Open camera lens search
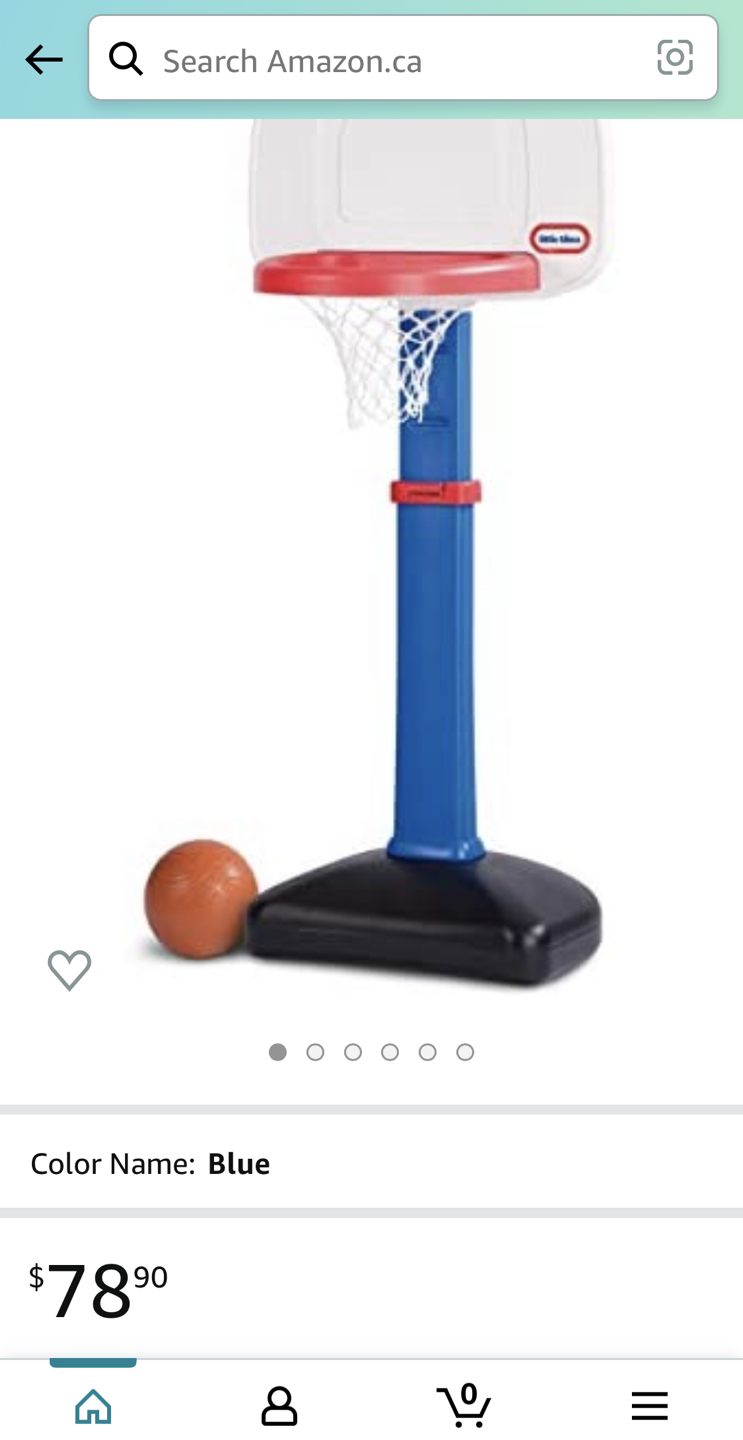Screen dimensions: 743x1440 click(674, 58)
